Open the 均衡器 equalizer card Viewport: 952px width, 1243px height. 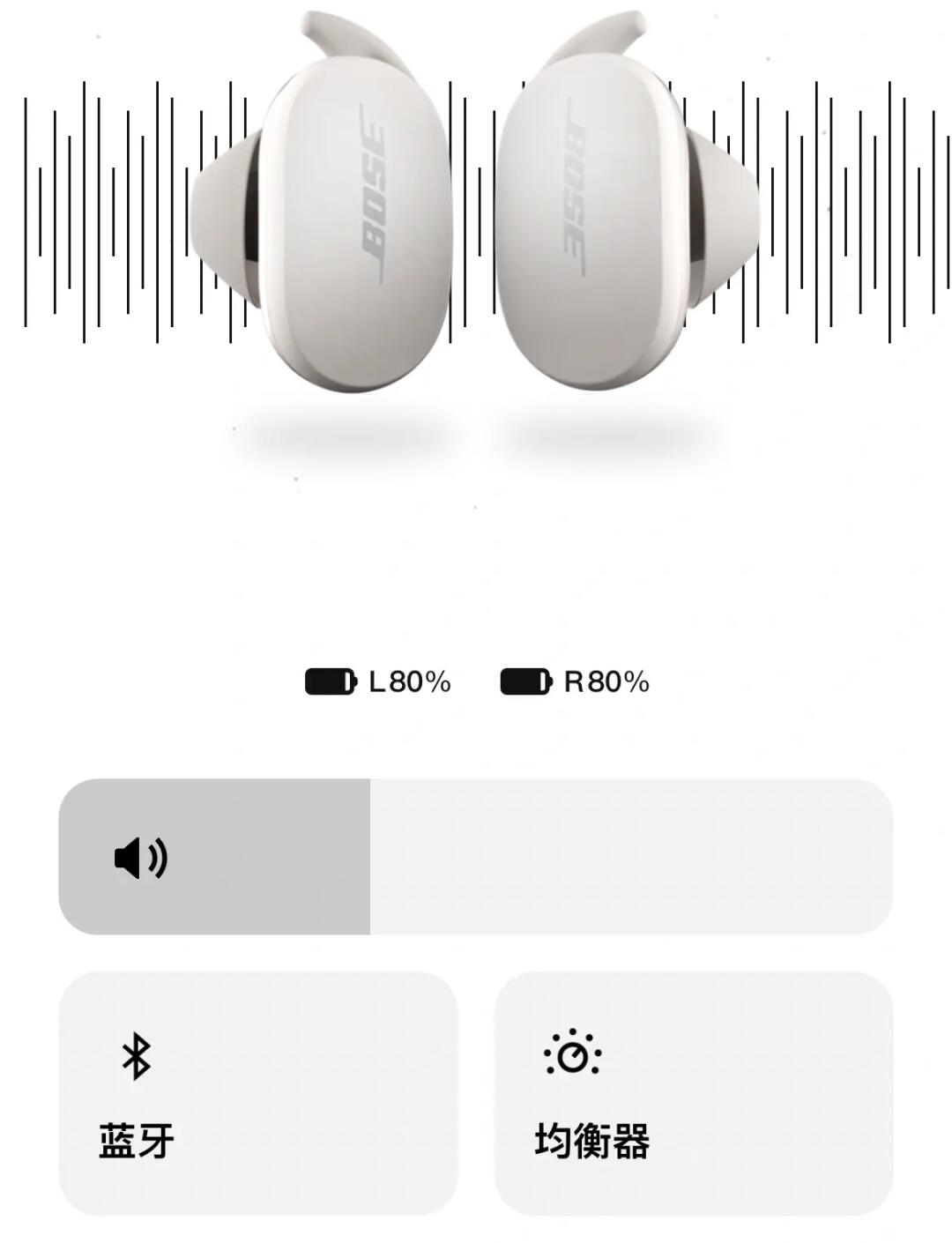pyautogui.click(x=694, y=1093)
